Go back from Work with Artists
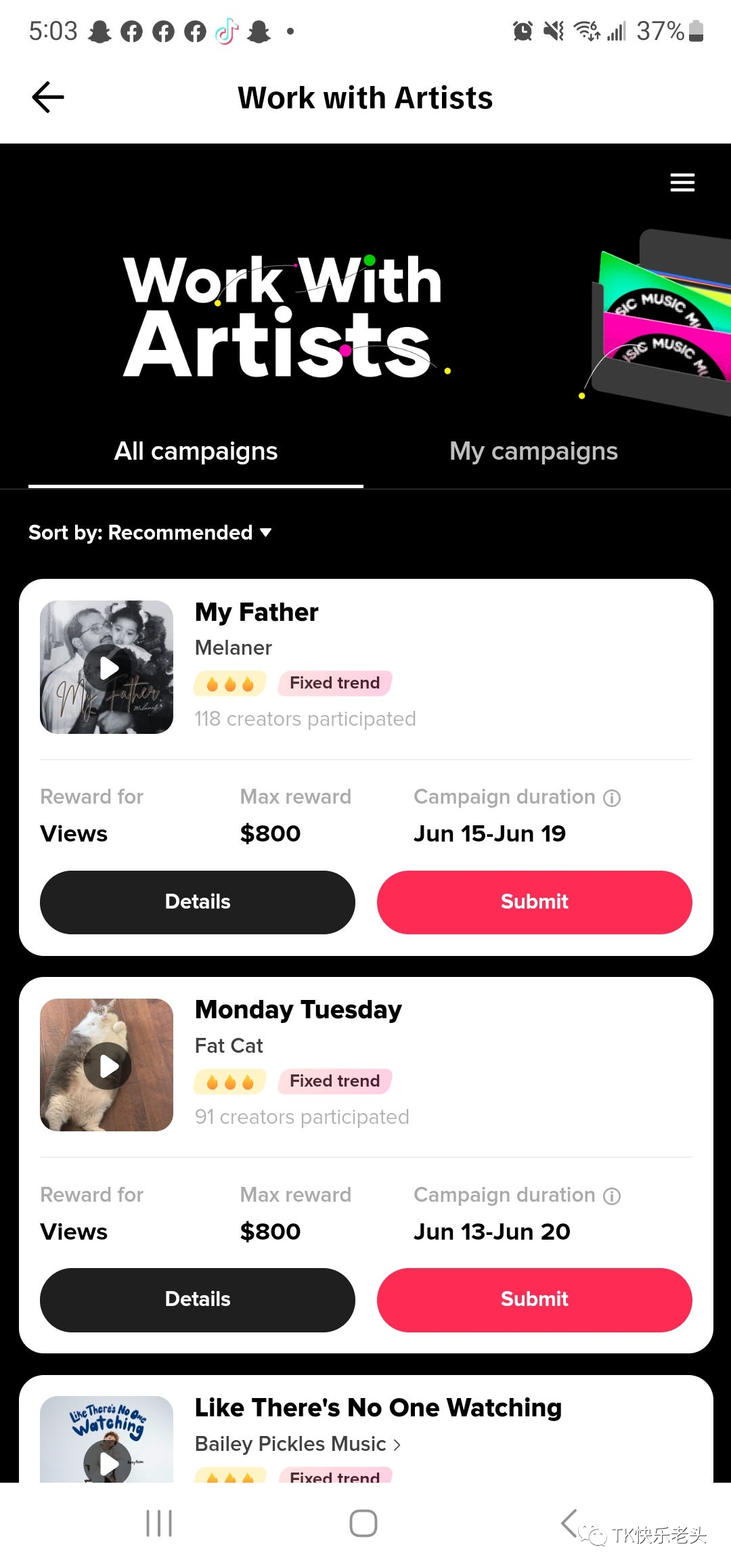 (x=48, y=97)
